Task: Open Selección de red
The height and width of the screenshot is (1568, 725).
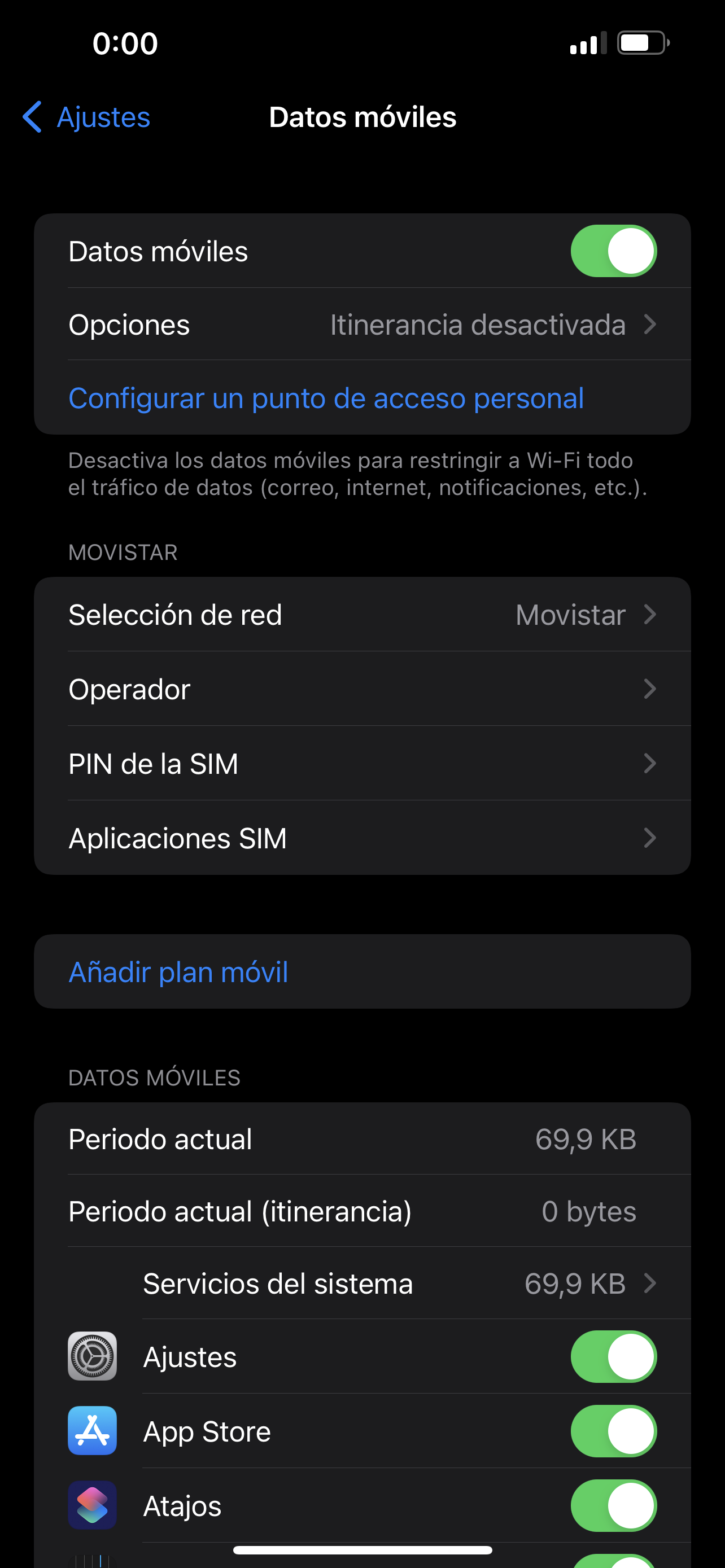Action: point(362,615)
